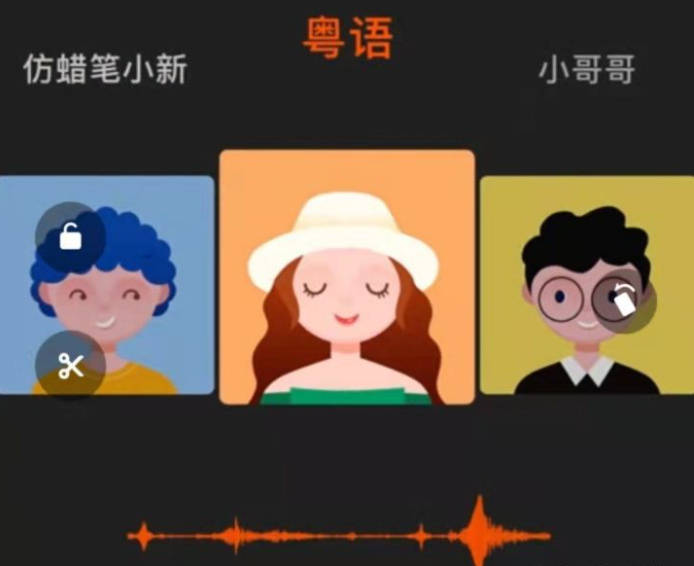Open the scissors cut tool
This screenshot has width=694, height=566.
70,366
